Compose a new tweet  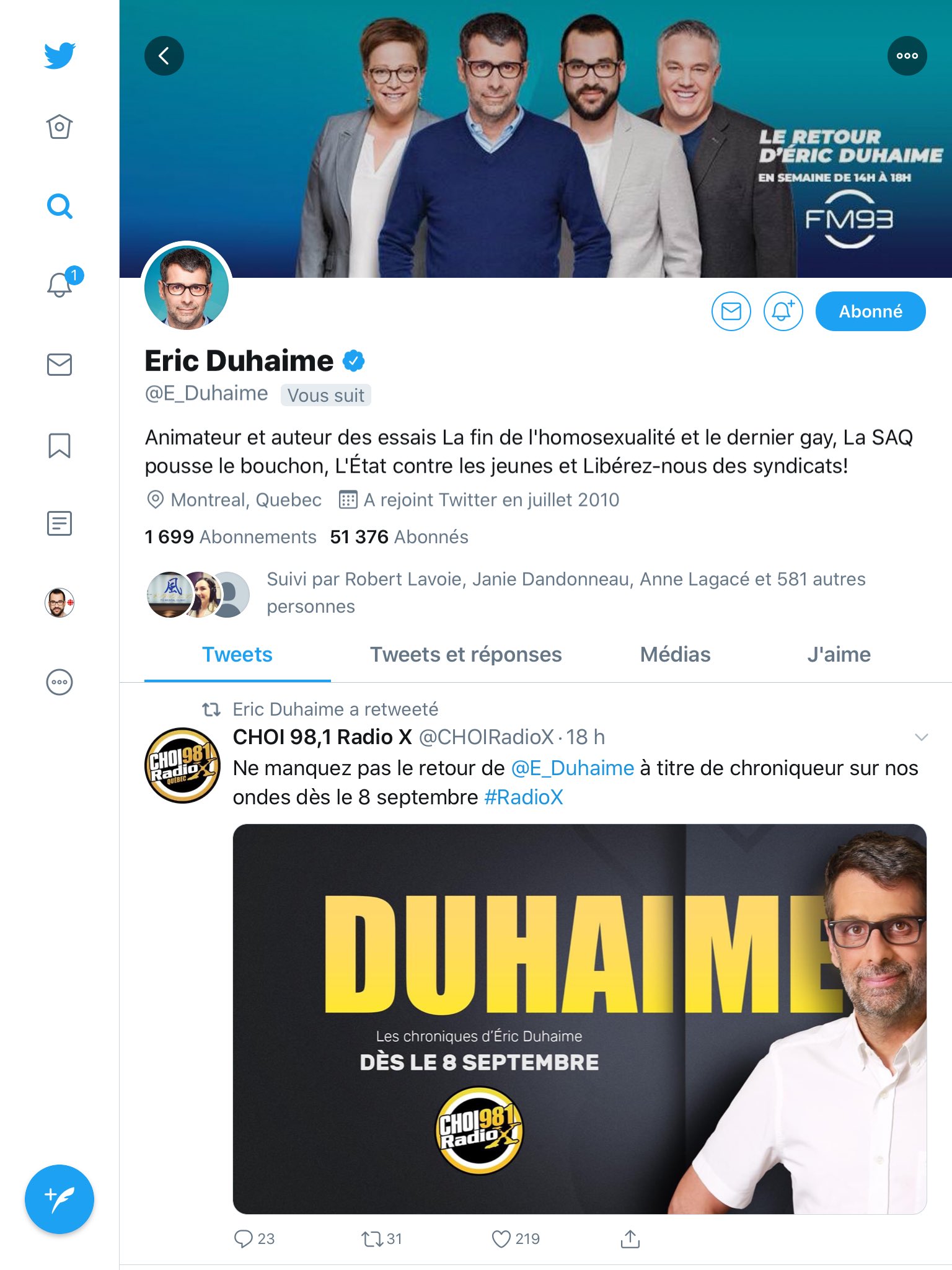59,1199
